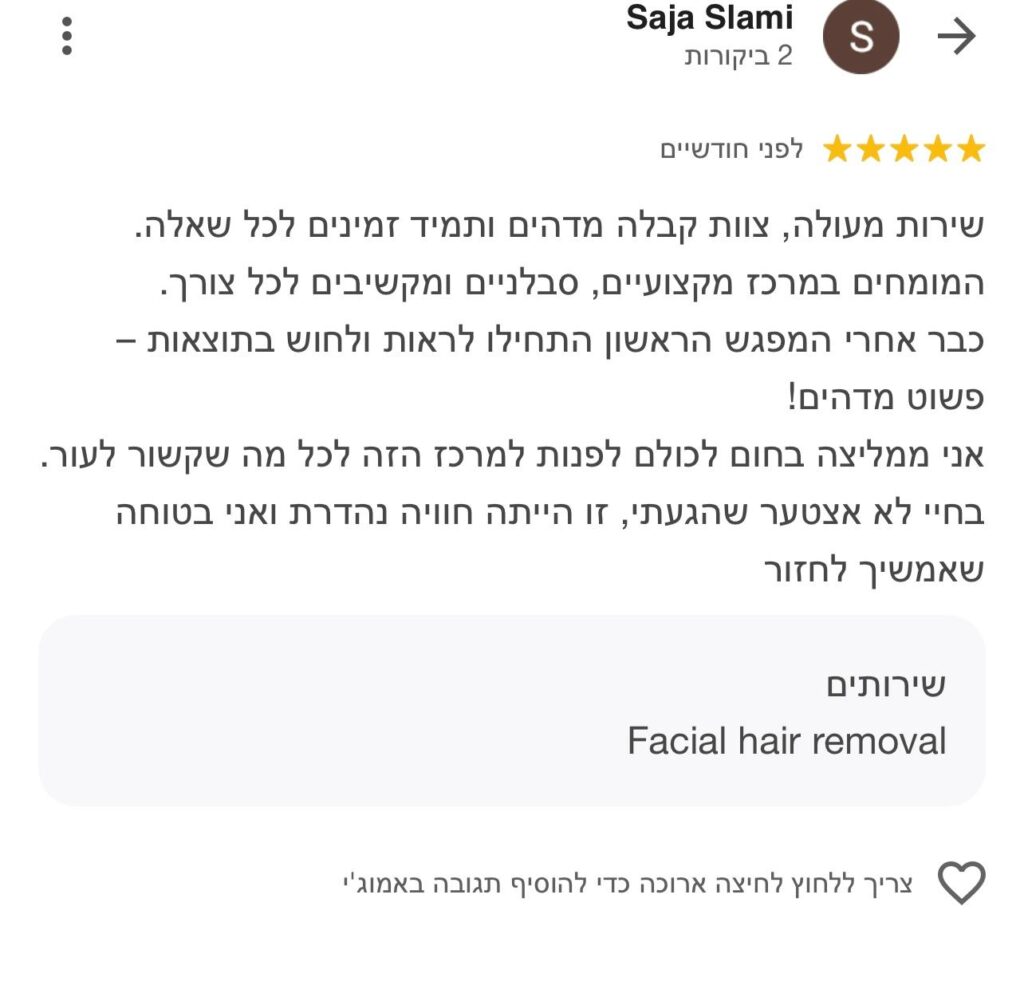Open reviewer name Saja Slami

(x=709, y=17)
